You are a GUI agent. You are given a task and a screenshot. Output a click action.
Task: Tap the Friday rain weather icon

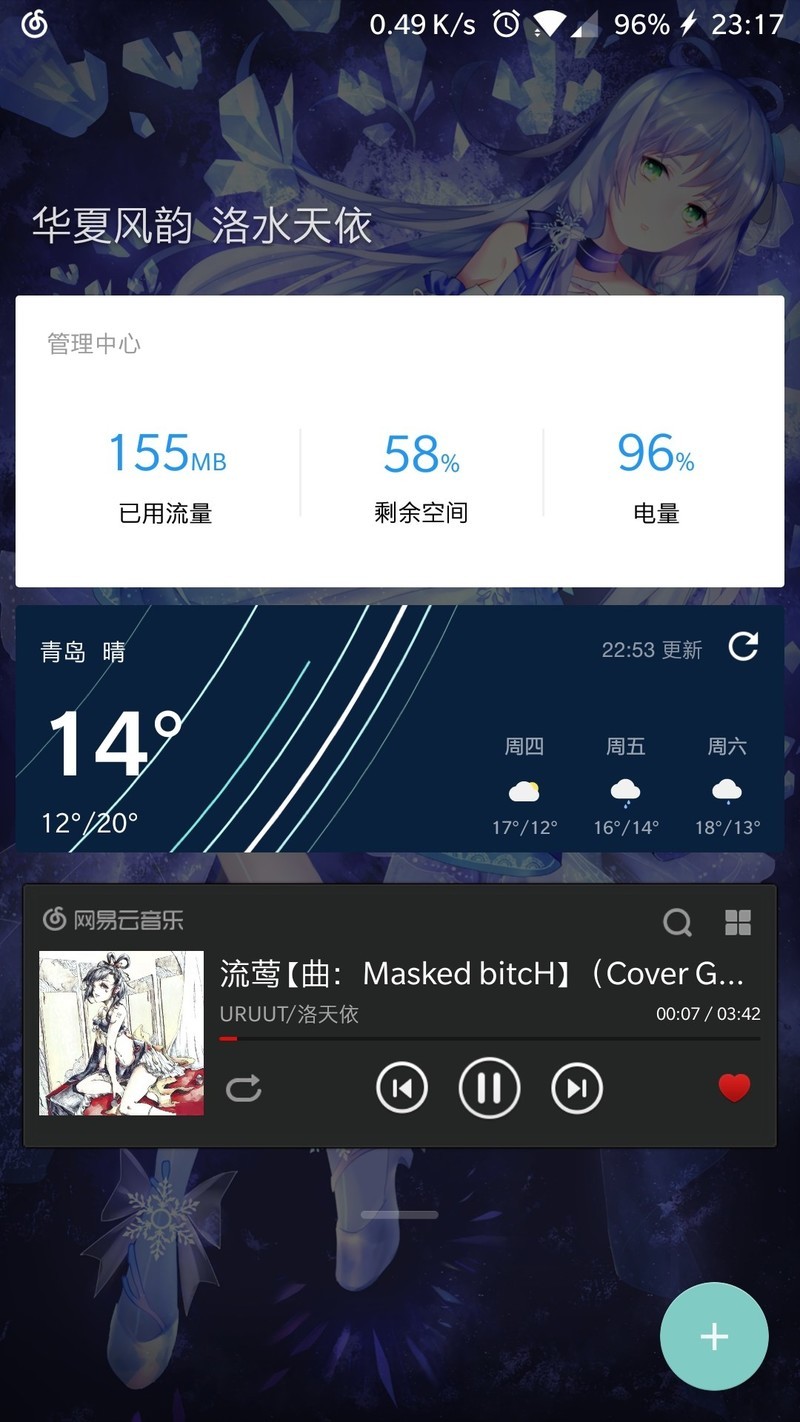pyautogui.click(x=624, y=791)
